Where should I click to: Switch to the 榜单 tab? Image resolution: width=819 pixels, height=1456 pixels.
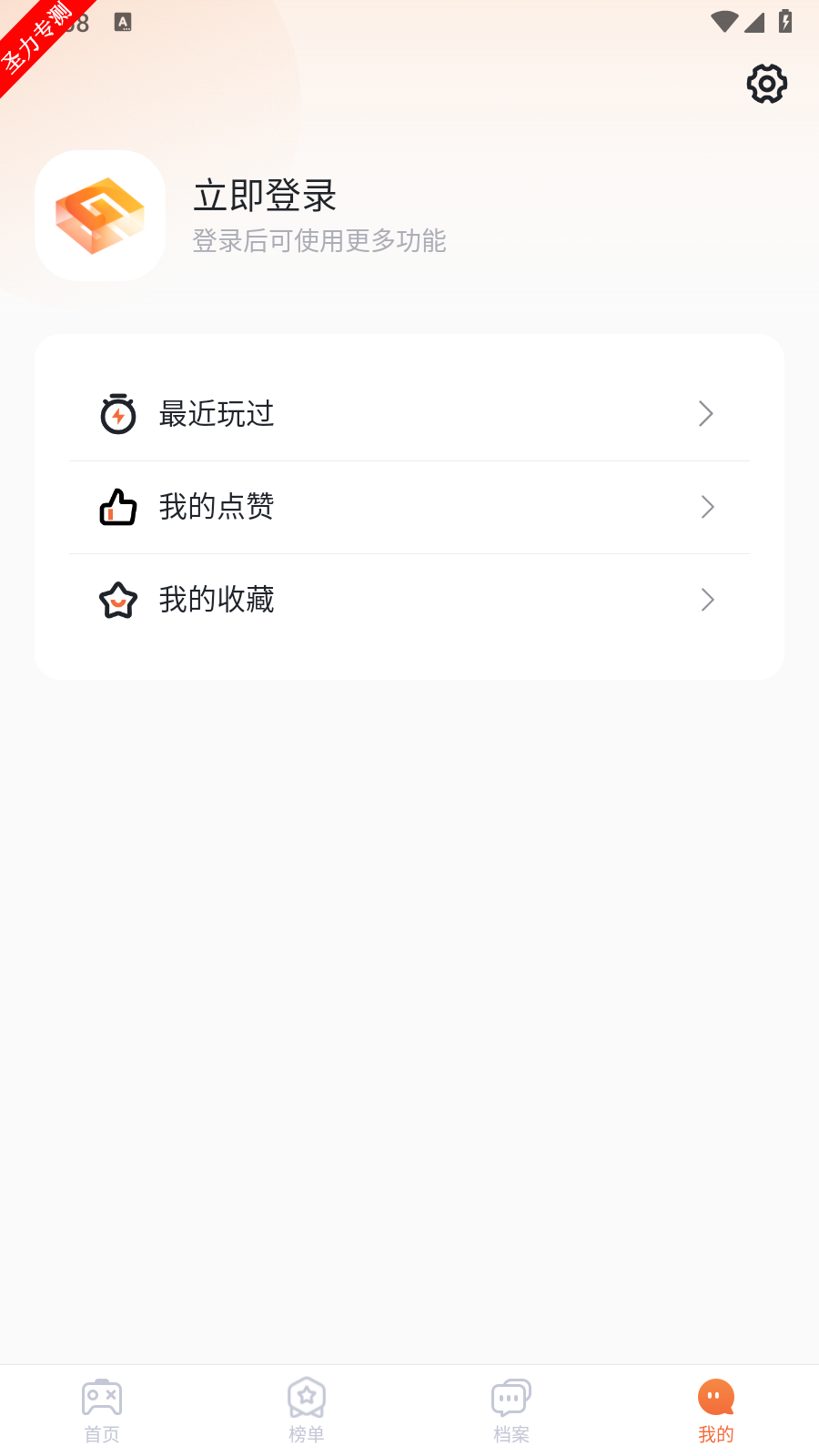tap(307, 1410)
